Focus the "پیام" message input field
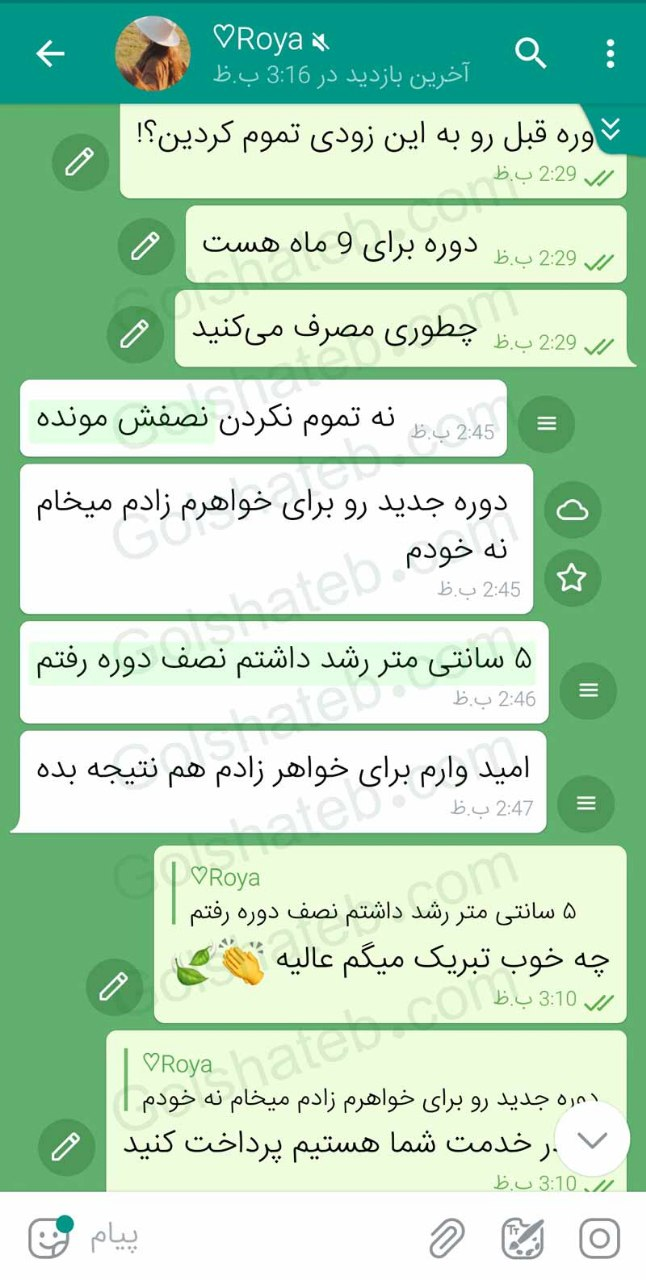646x1280 pixels. click(250, 1239)
